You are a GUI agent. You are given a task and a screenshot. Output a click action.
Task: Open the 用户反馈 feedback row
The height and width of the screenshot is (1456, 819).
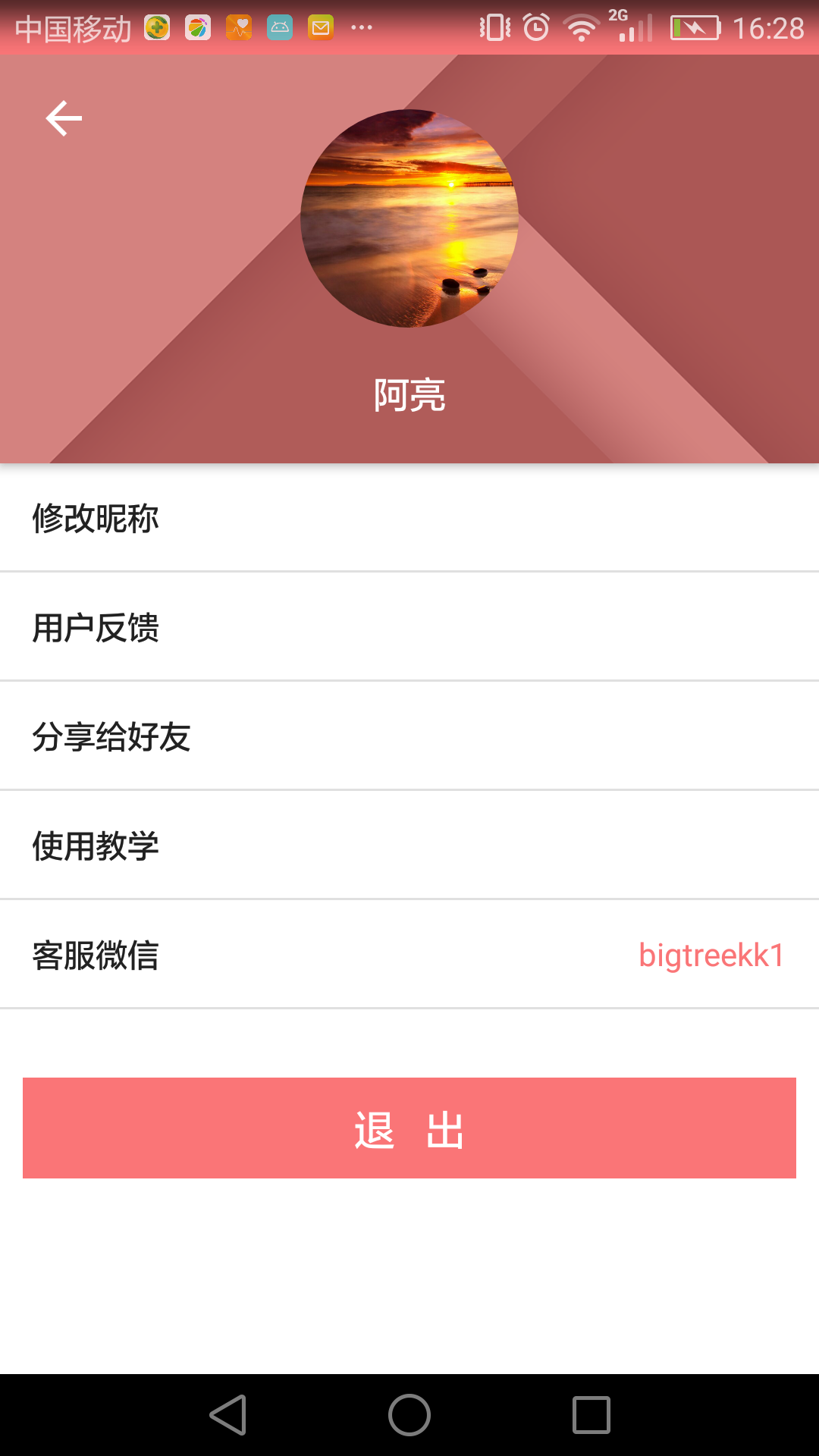click(x=409, y=628)
